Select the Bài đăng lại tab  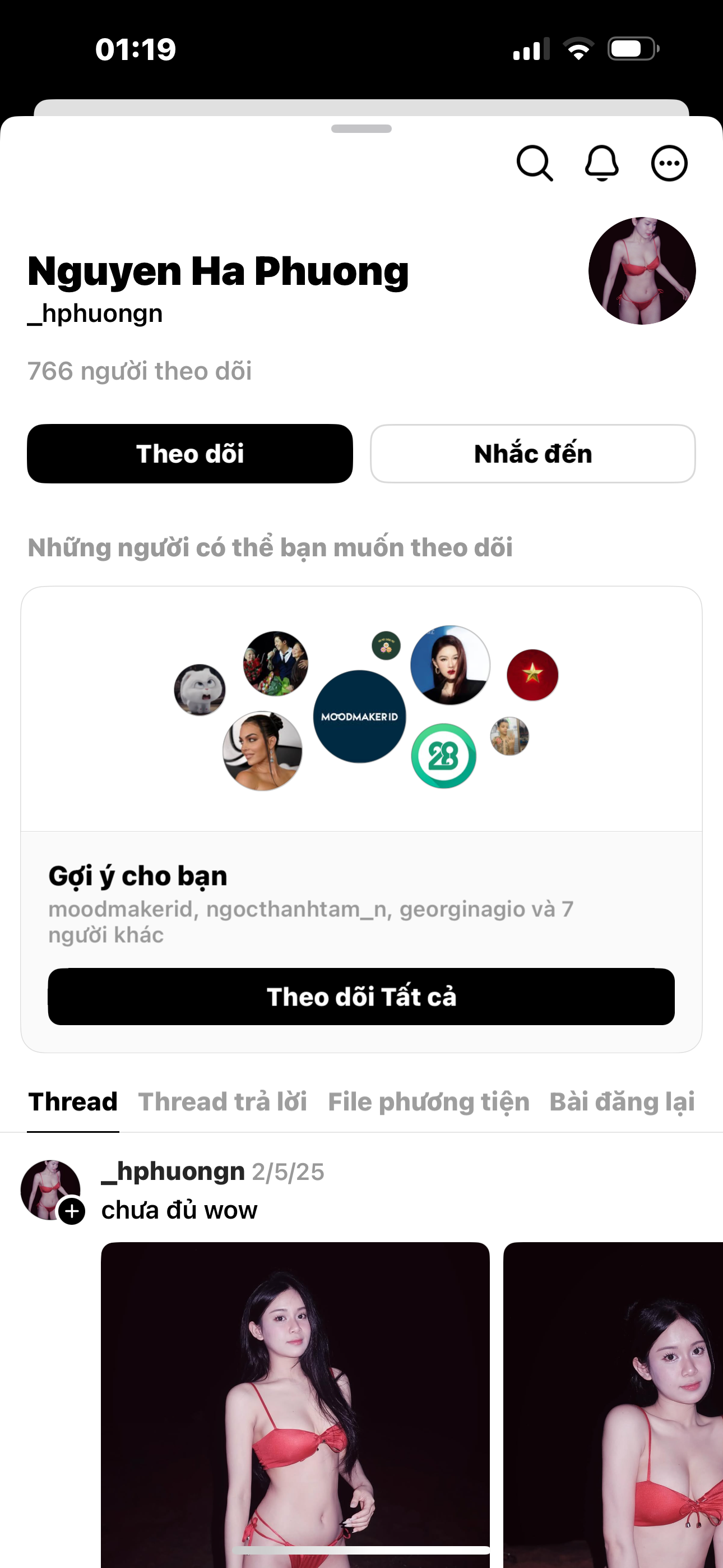[x=622, y=1102]
